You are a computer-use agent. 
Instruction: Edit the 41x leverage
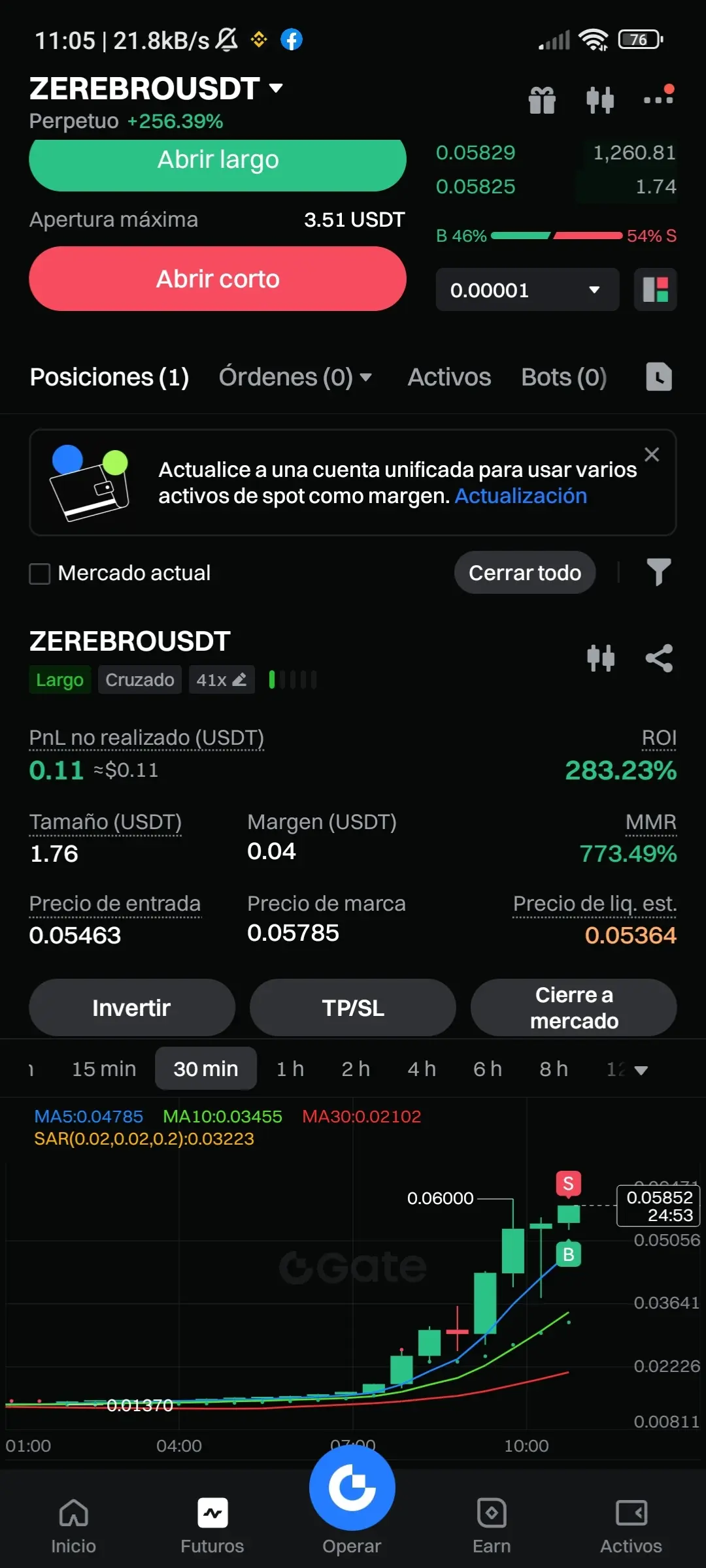tap(222, 680)
